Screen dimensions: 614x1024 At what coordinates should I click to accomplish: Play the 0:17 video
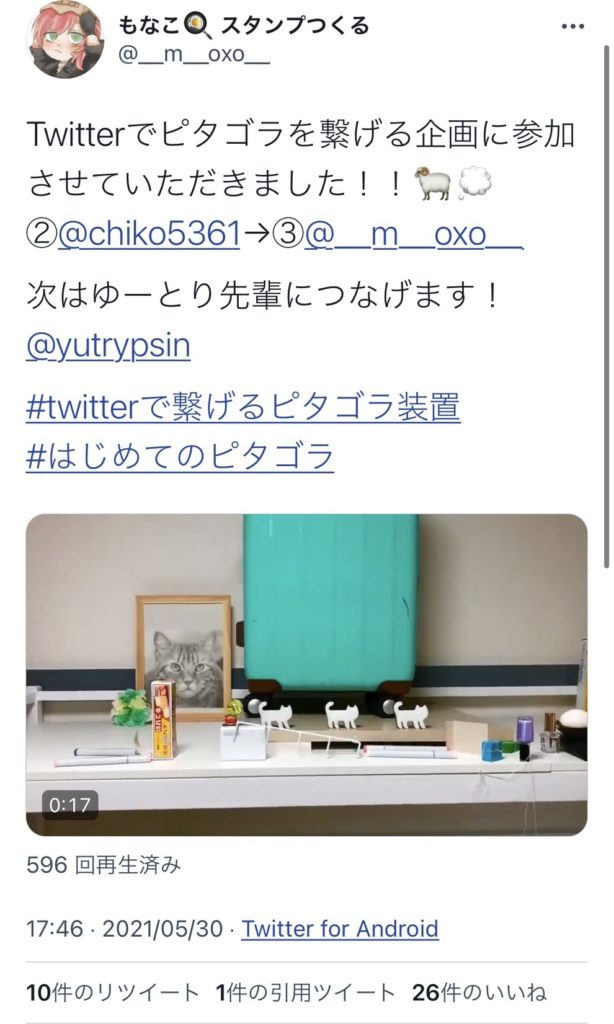306,674
